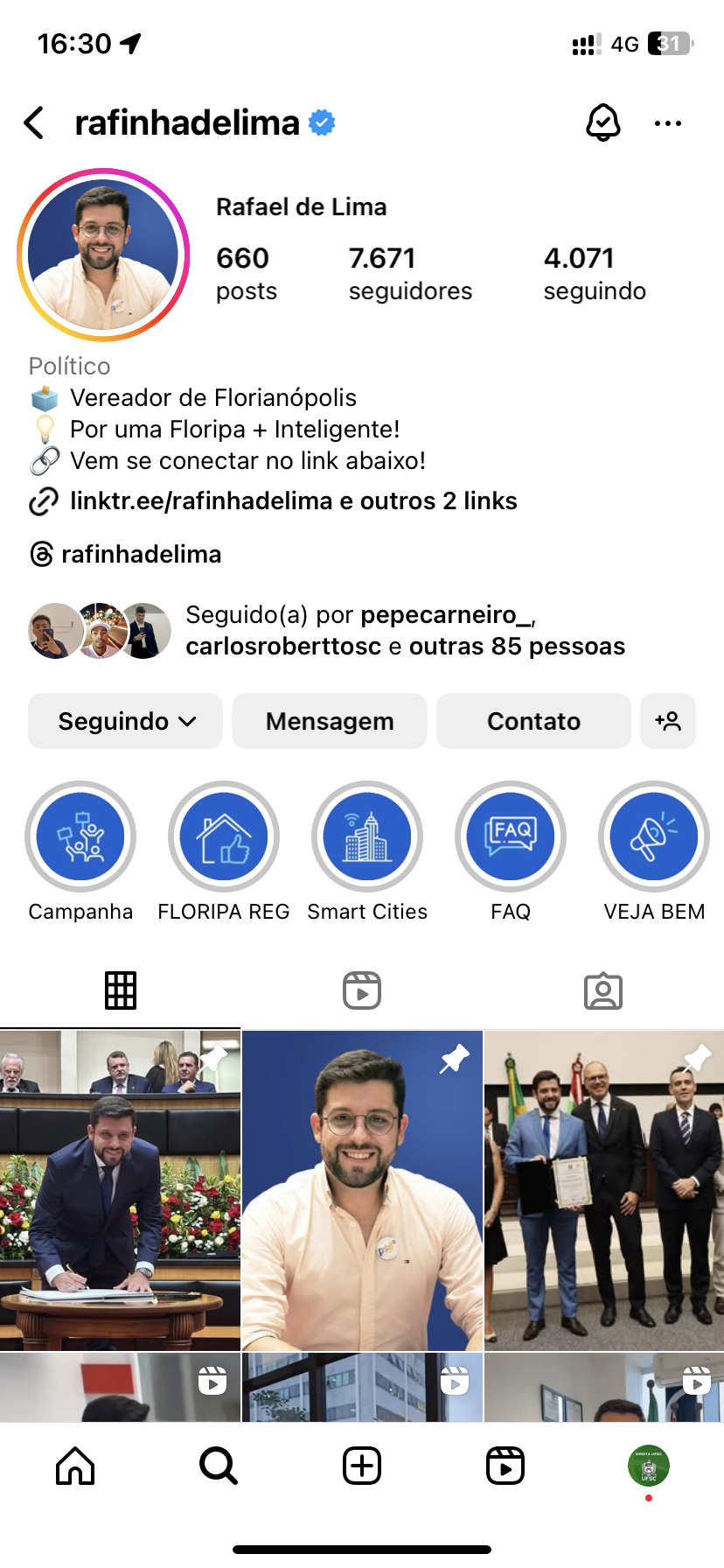Show suggested accounts via add-person icon
Viewport: 724px width, 1568px height.
[x=668, y=721]
